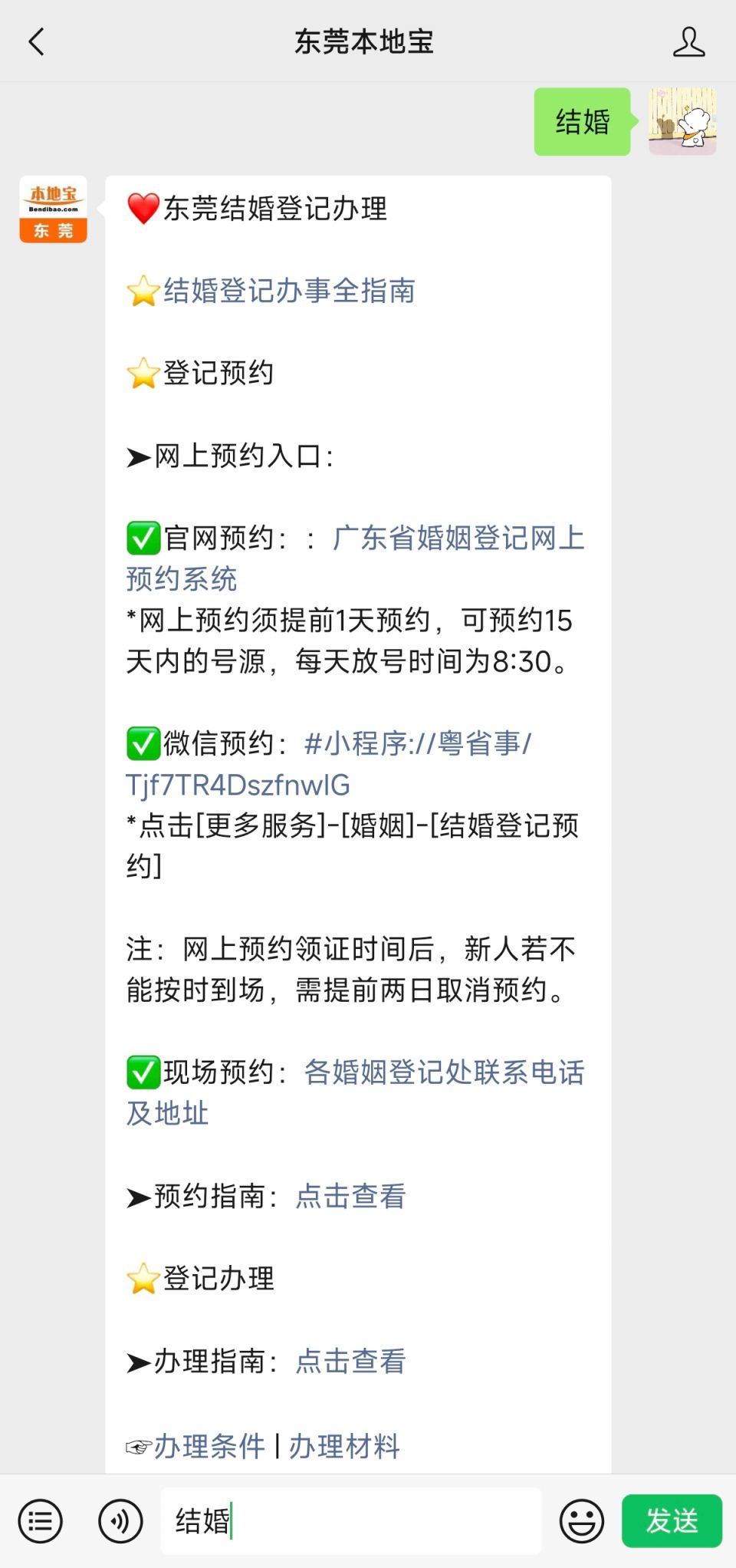736x1568 pixels.
Task: Open the 办理材料 link
Action: (344, 1446)
